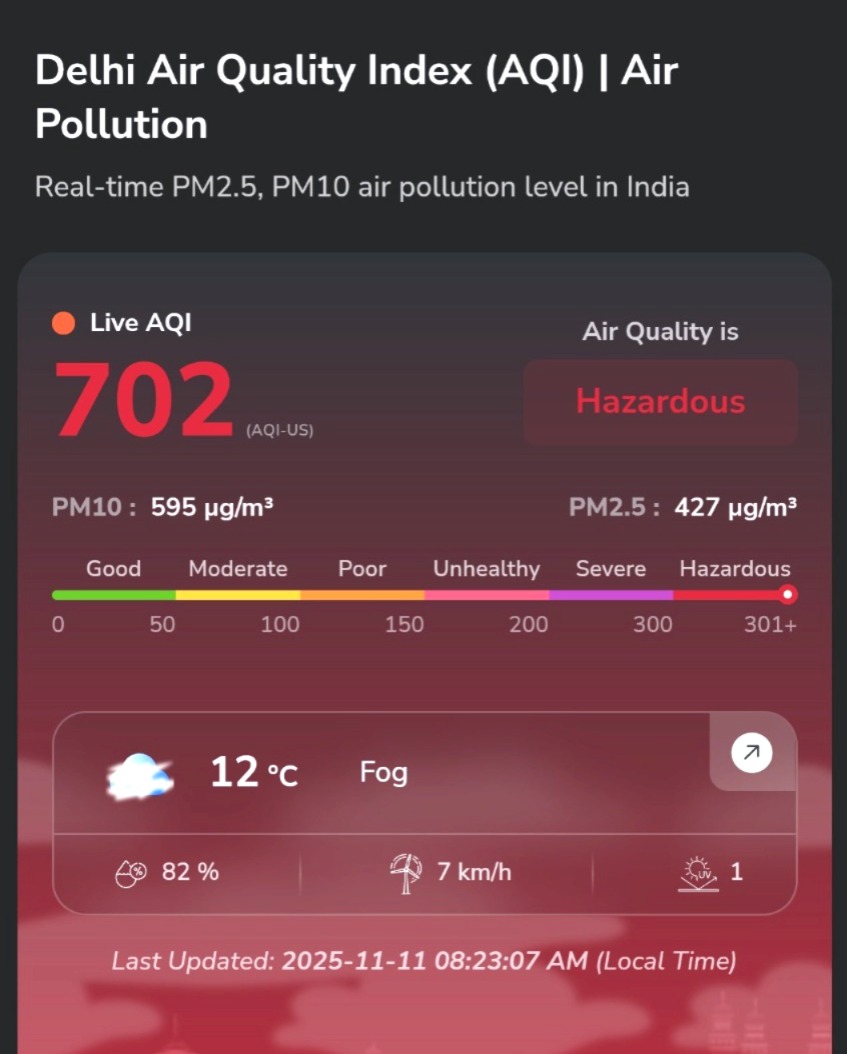Click the PM10 pollutant label
Screen dimensions: 847x1054
(84, 507)
